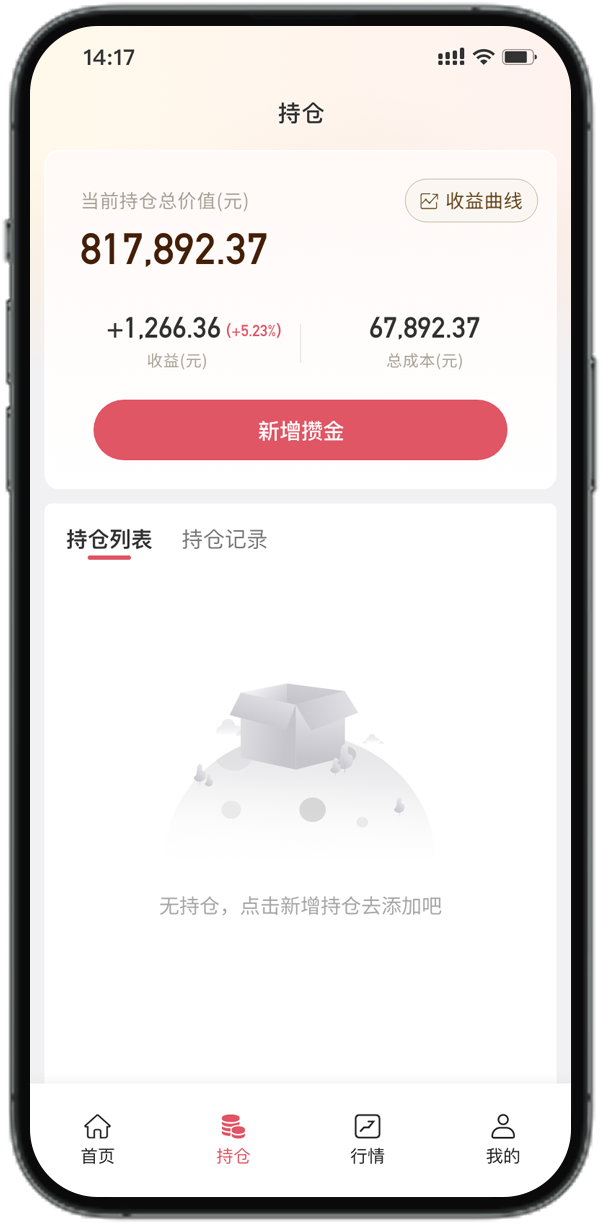This screenshot has width=605, height=1224.
Task: Open the 收益曲线 earnings chart
Action: coord(471,201)
